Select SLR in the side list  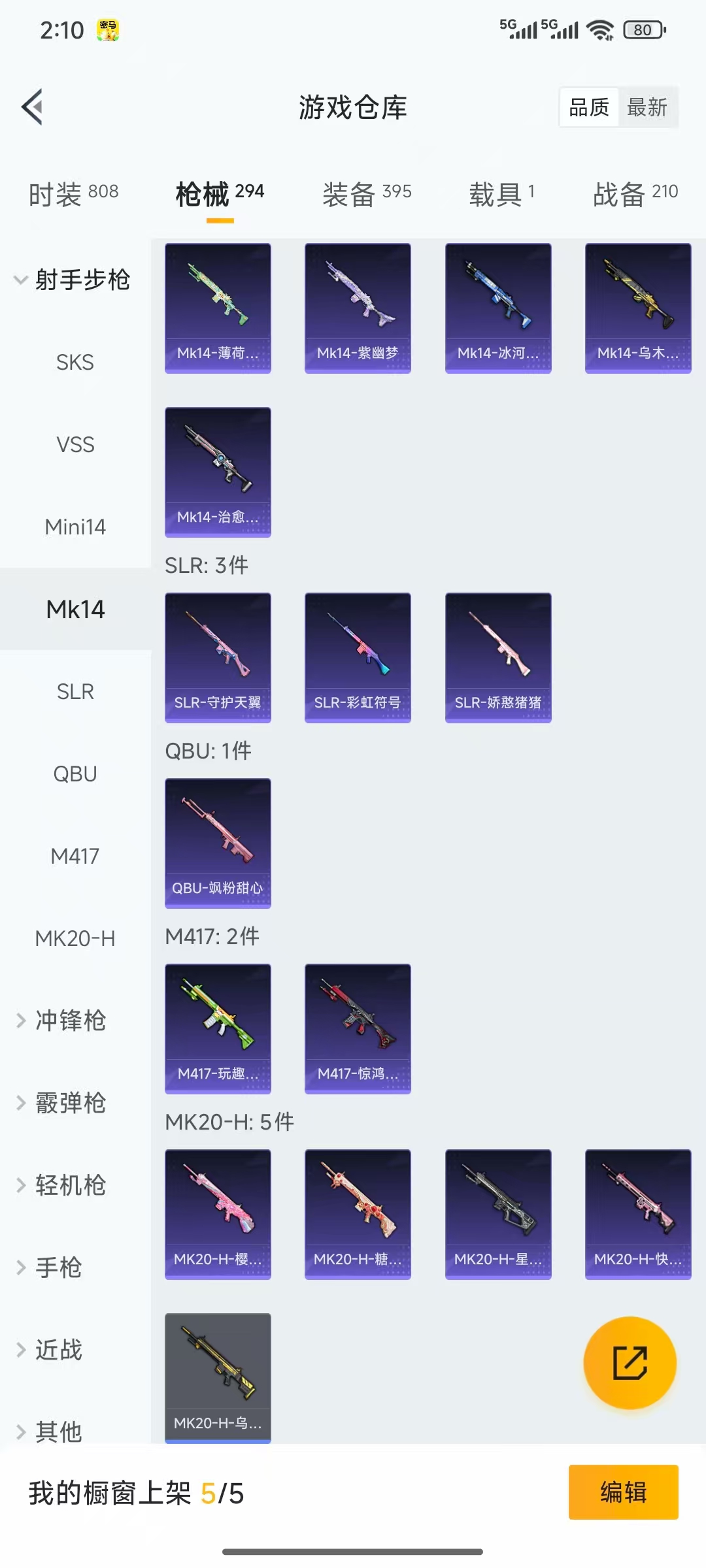(x=75, y=691)
